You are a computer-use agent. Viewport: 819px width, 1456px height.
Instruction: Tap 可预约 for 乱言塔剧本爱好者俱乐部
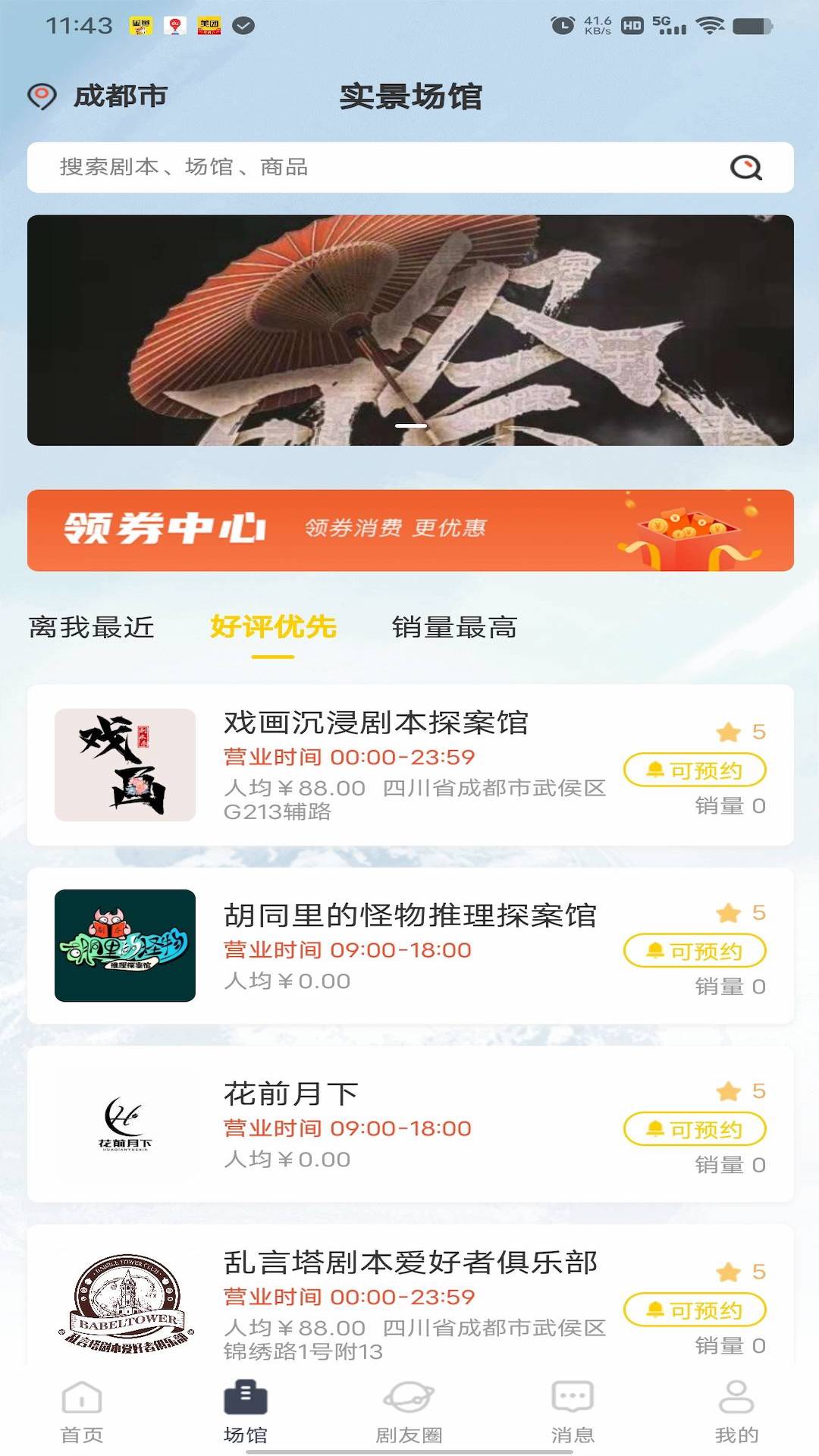coord(695,1310)
